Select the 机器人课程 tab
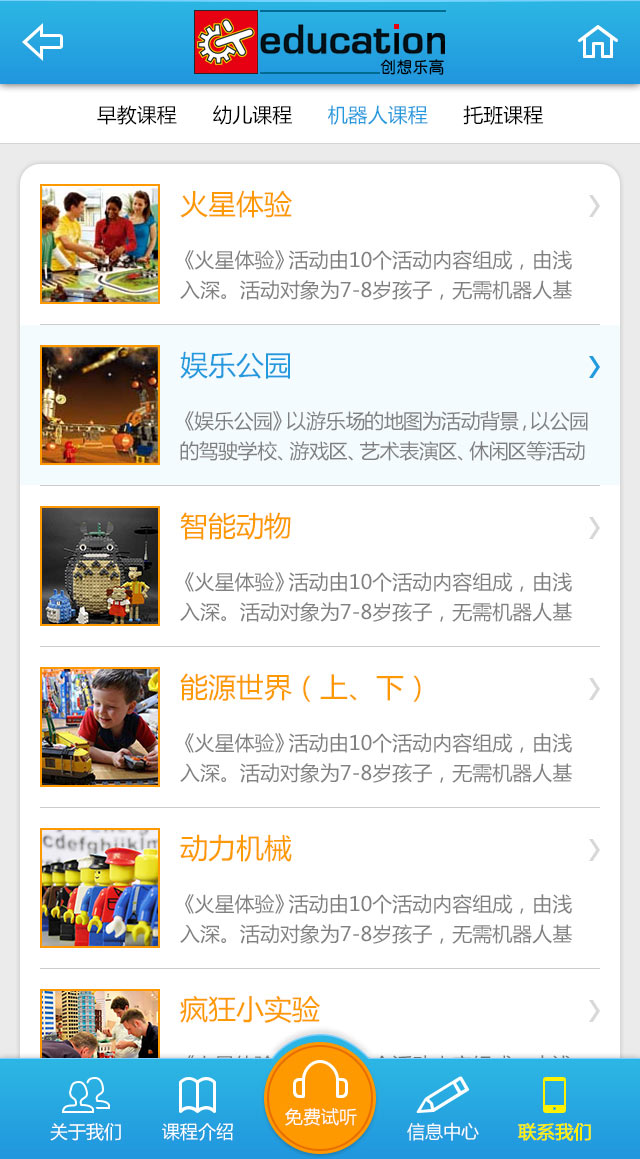This screenshot has width=640, height=1159. coord(377,115)
